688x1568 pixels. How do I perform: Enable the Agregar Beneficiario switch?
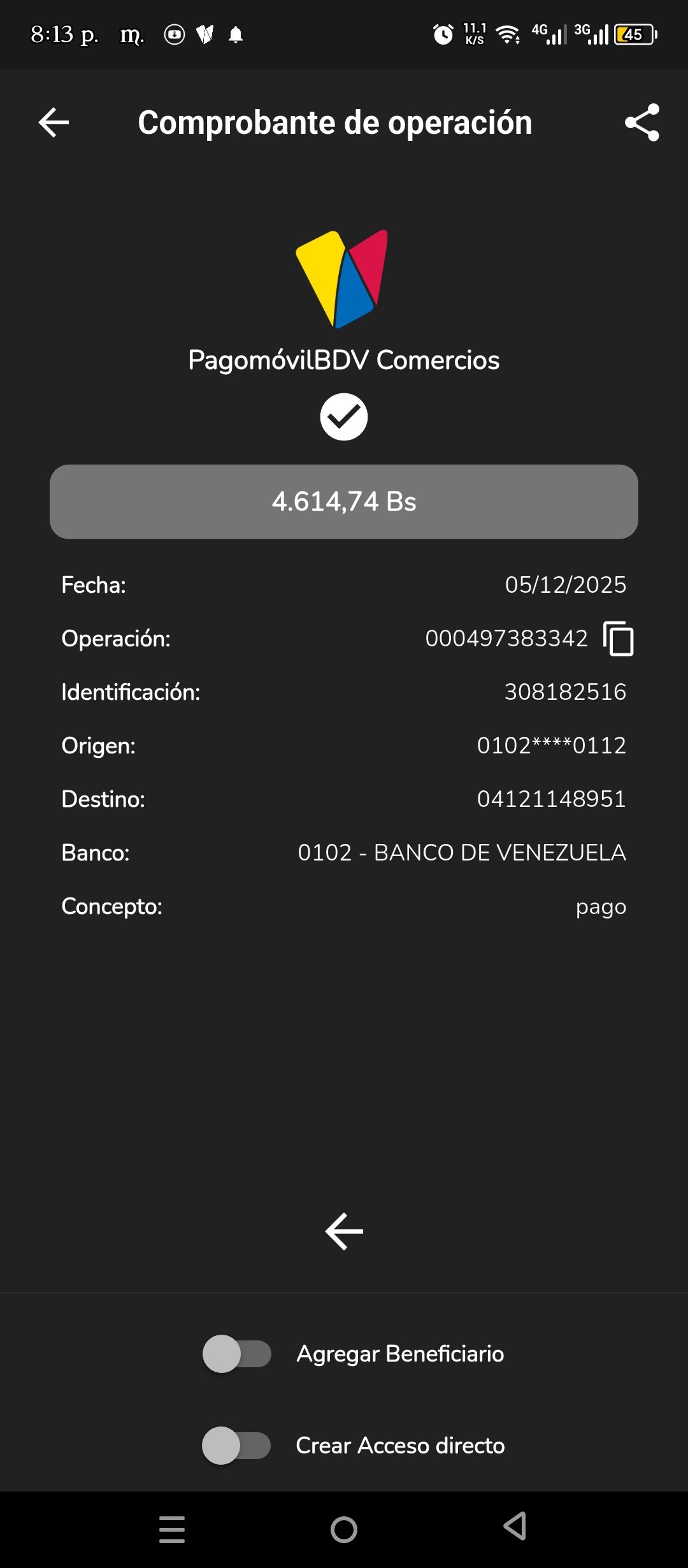(236, 1354)
